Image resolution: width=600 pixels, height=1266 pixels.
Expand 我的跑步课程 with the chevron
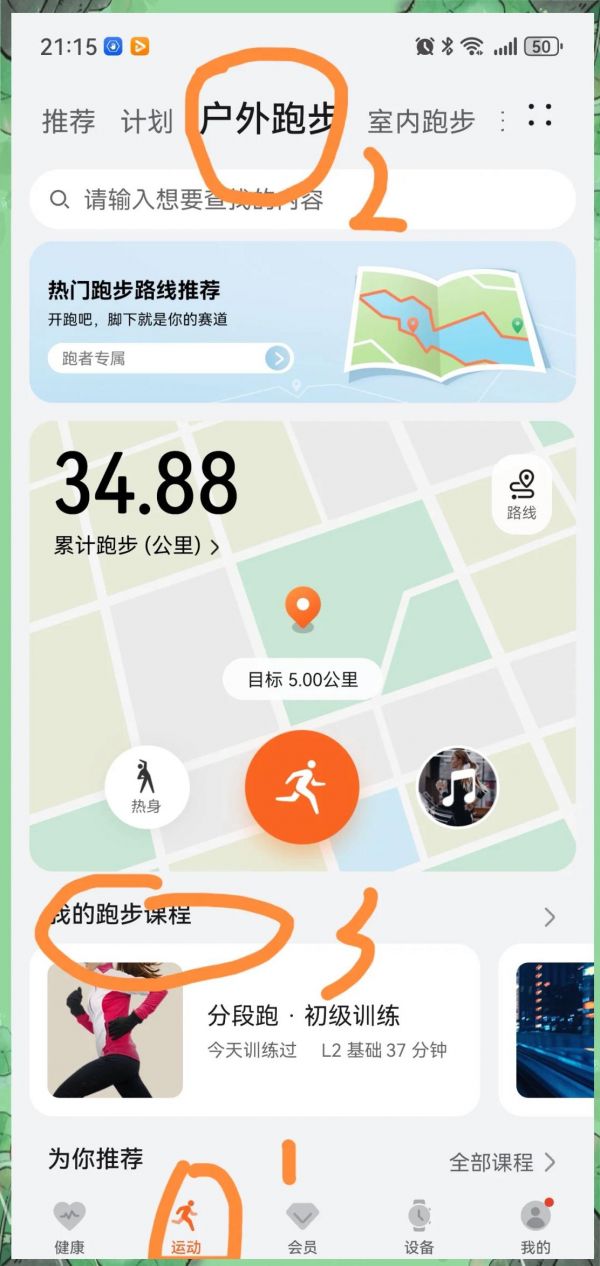(549, 916)
